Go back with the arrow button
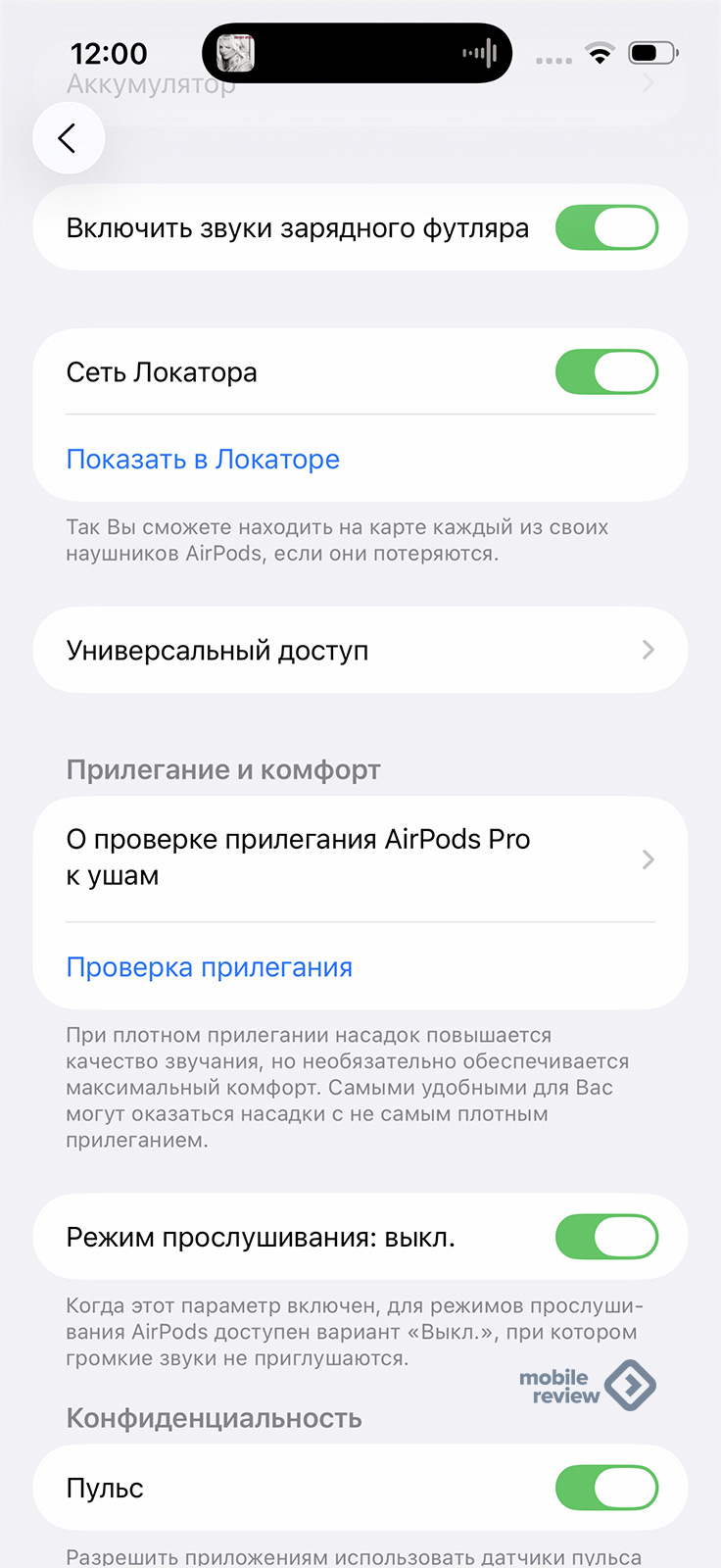 click(x=69, y=138)
